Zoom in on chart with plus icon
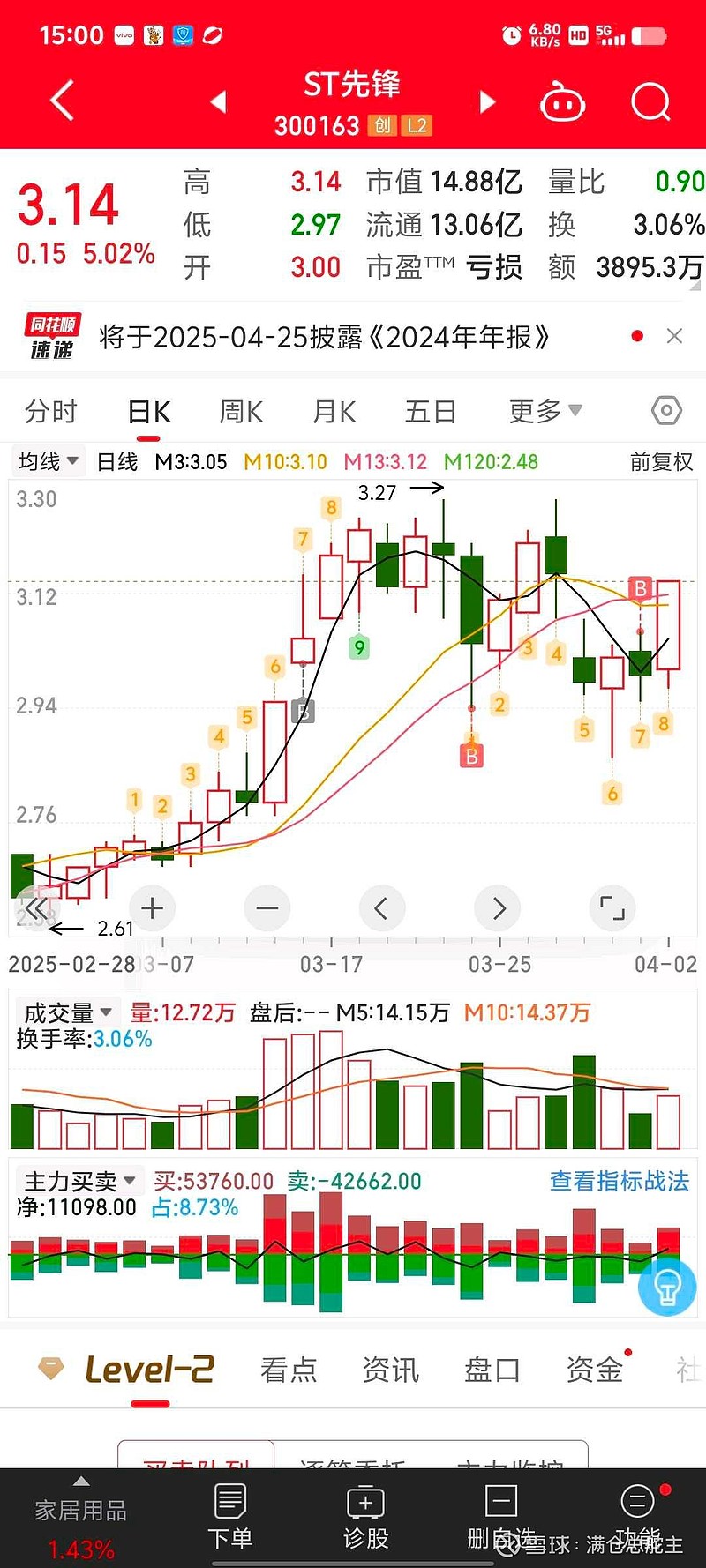706x1568 pixels. click(x=152, y=907)
